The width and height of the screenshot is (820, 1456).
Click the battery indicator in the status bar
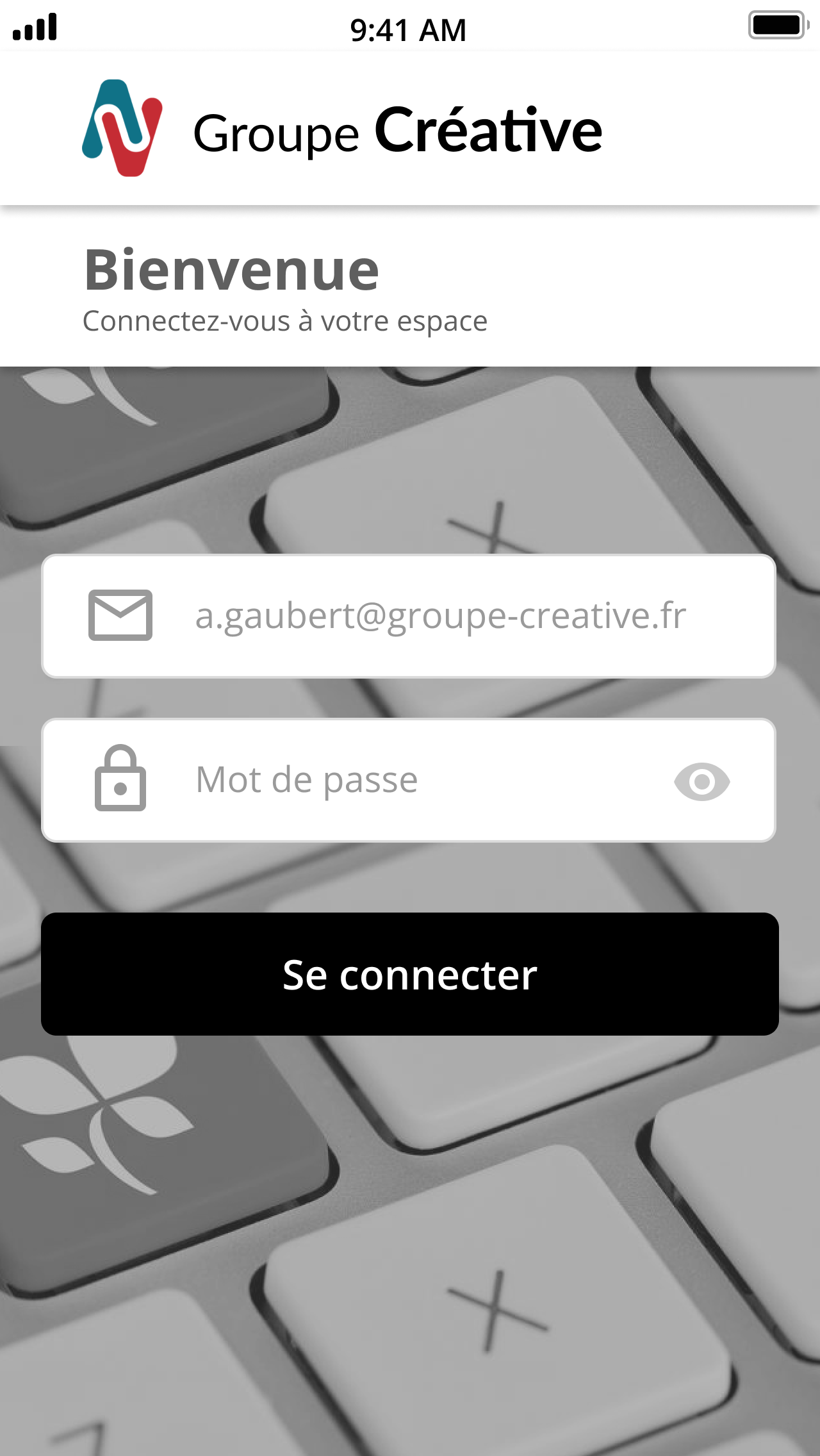point(777,24)
